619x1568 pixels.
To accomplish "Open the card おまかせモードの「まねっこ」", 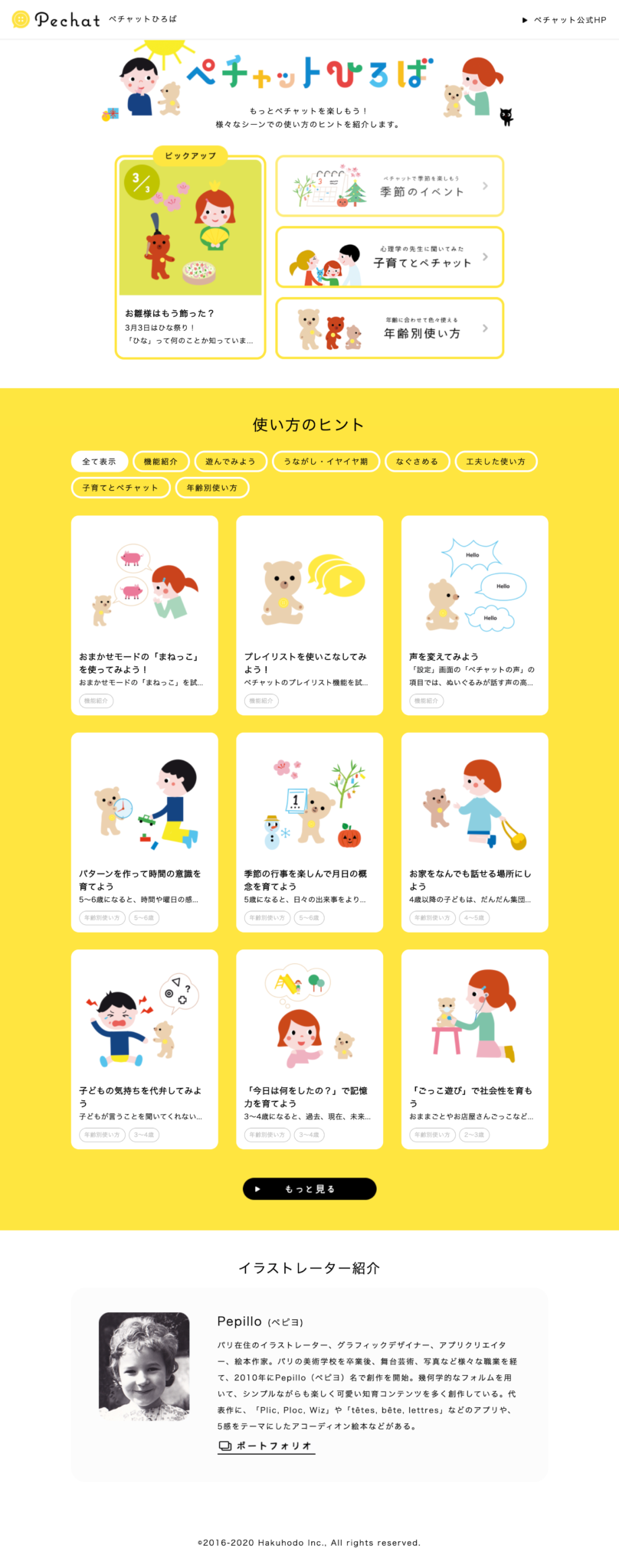I will 144,616.
